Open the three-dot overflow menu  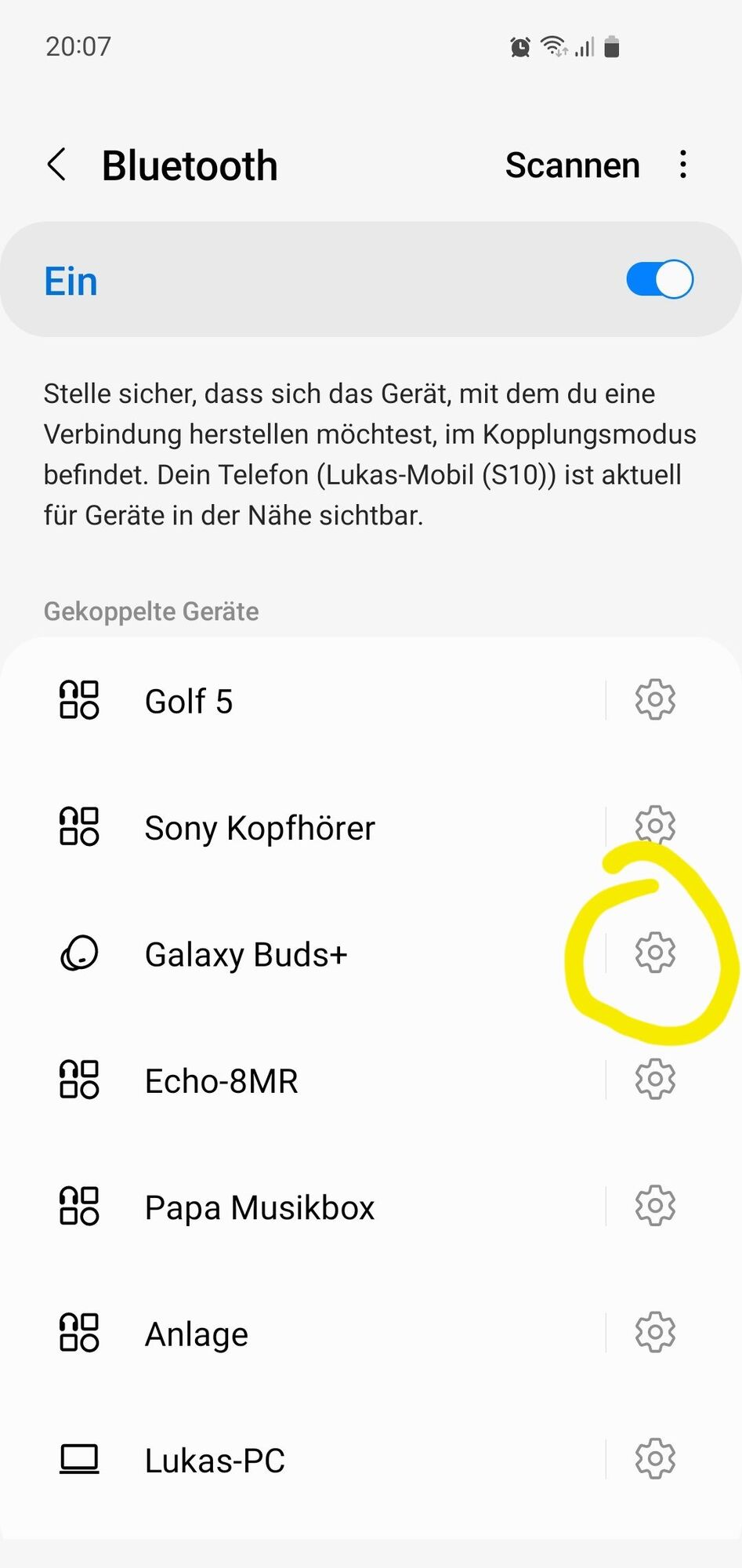(683, 165)
